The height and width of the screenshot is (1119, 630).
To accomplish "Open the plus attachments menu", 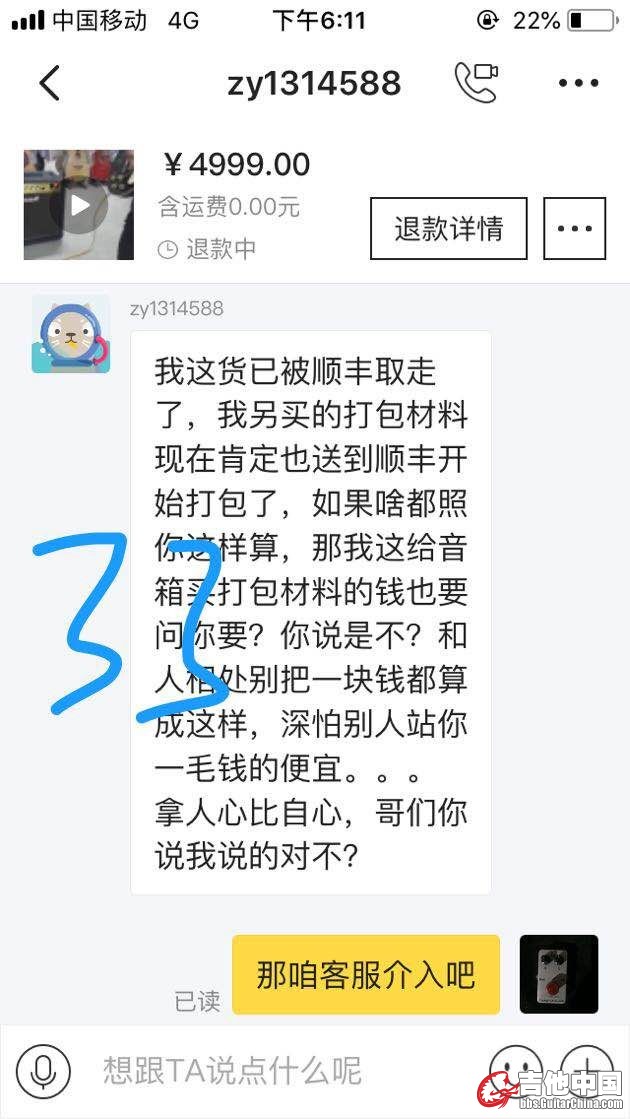I will click(x=587, y=1066).
